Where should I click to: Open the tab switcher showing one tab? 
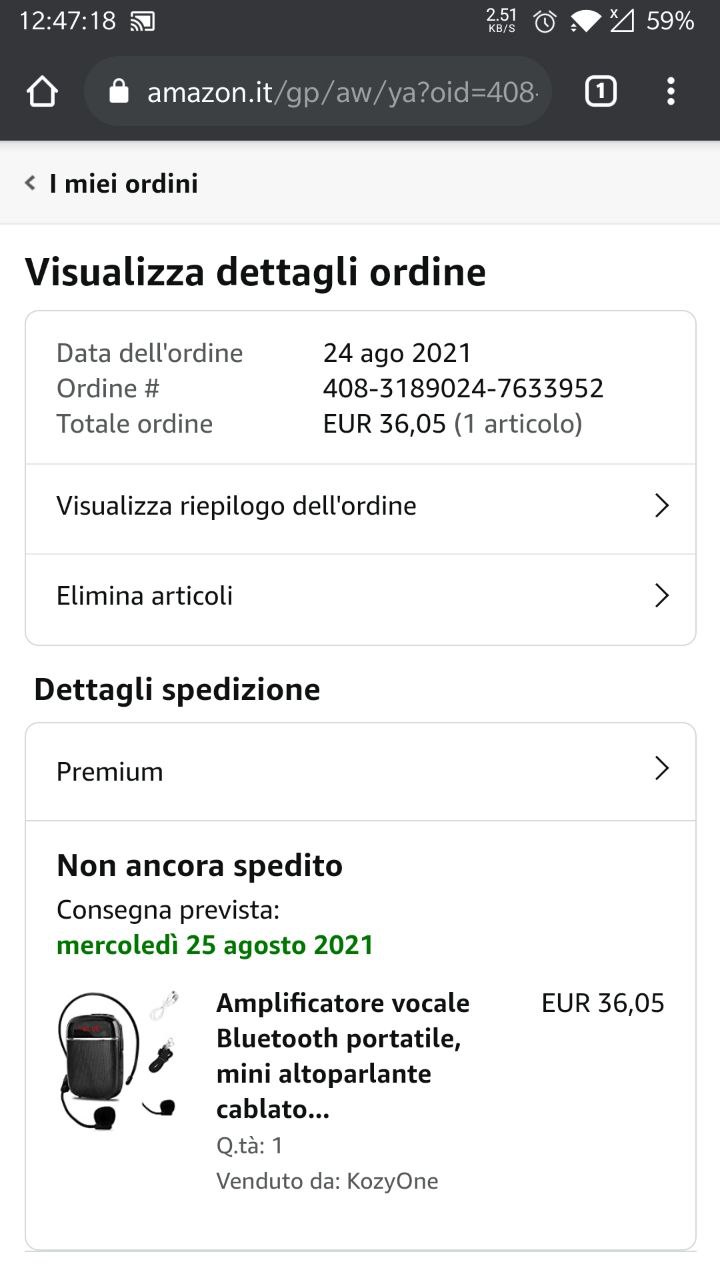[600, 92]
